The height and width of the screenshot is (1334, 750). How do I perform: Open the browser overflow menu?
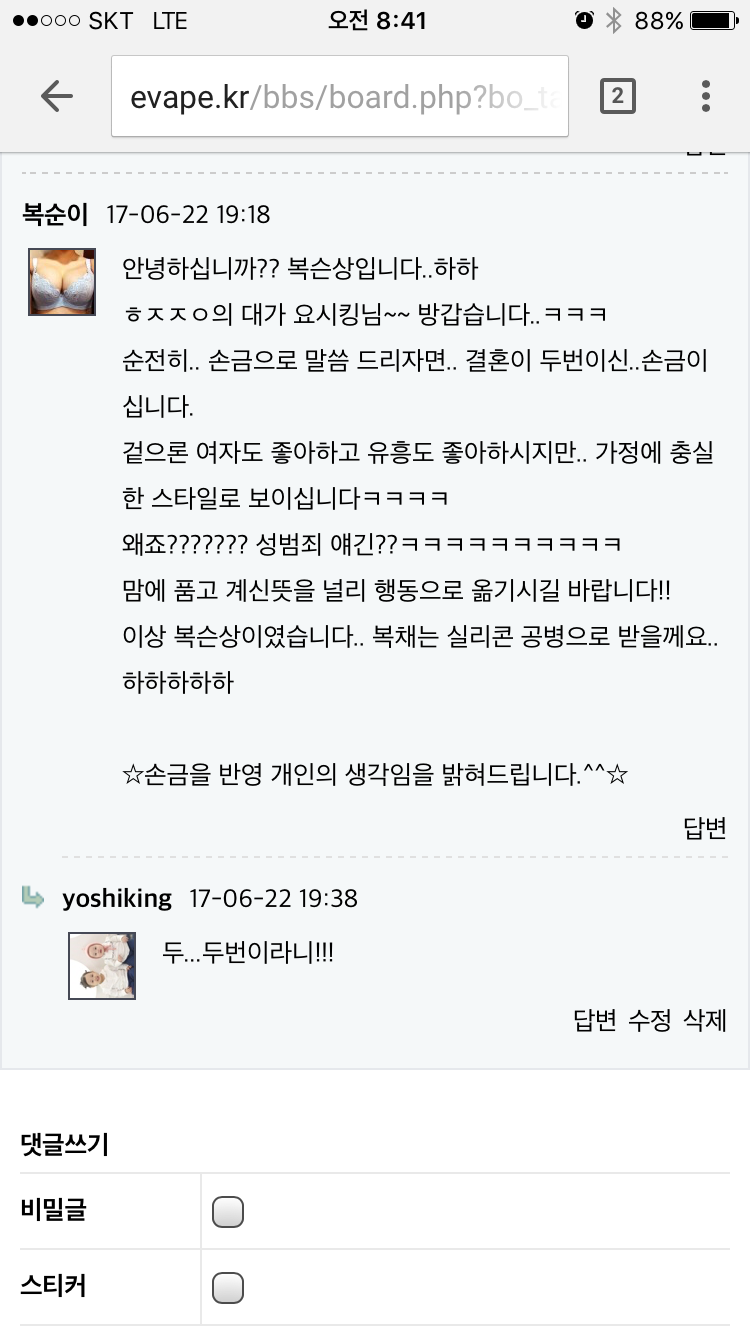(706, 96)
